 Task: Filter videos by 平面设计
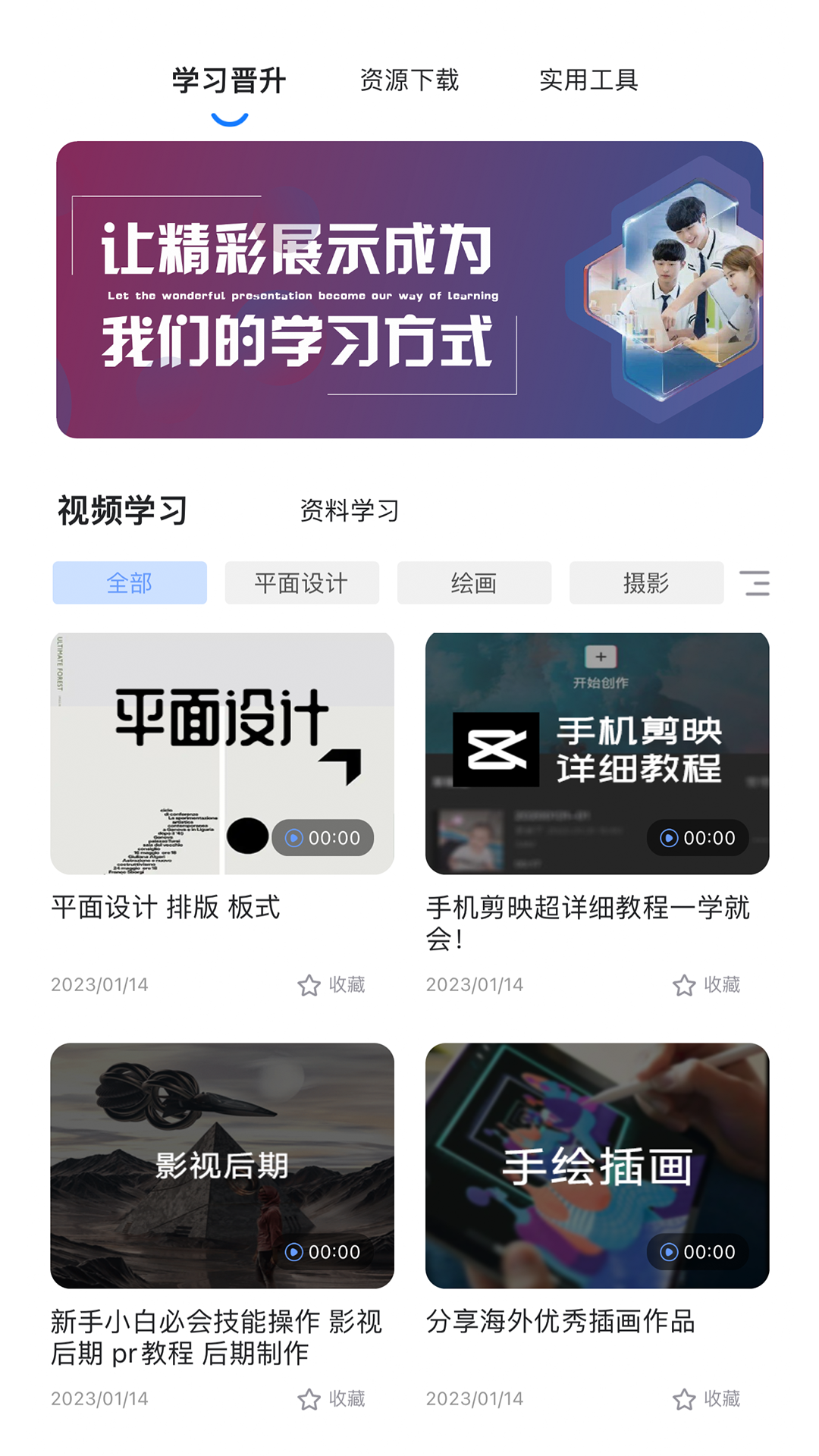[x=302, y=583]
